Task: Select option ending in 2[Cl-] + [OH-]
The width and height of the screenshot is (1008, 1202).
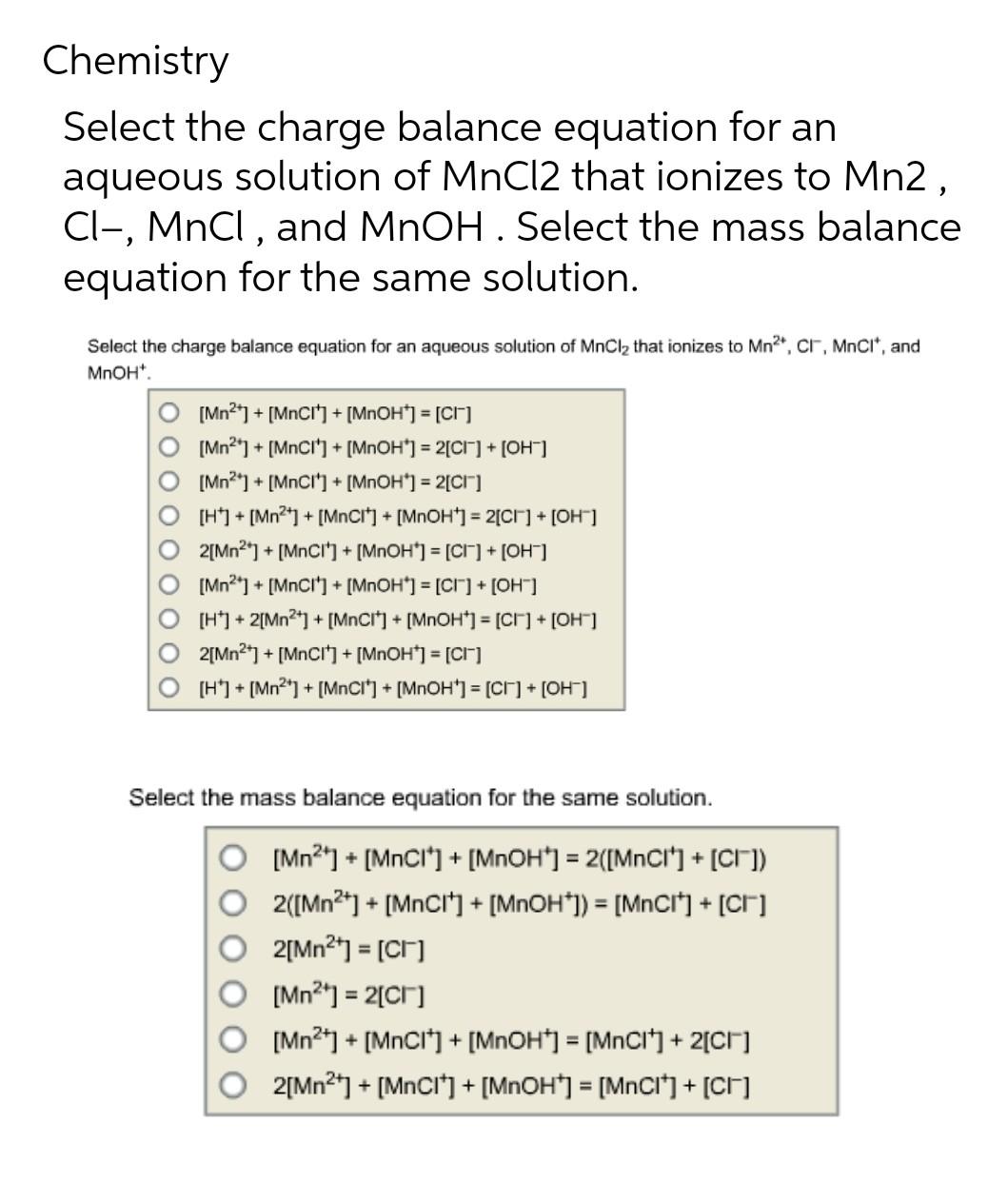Action: pyautogui.click(x=169, y=447)
